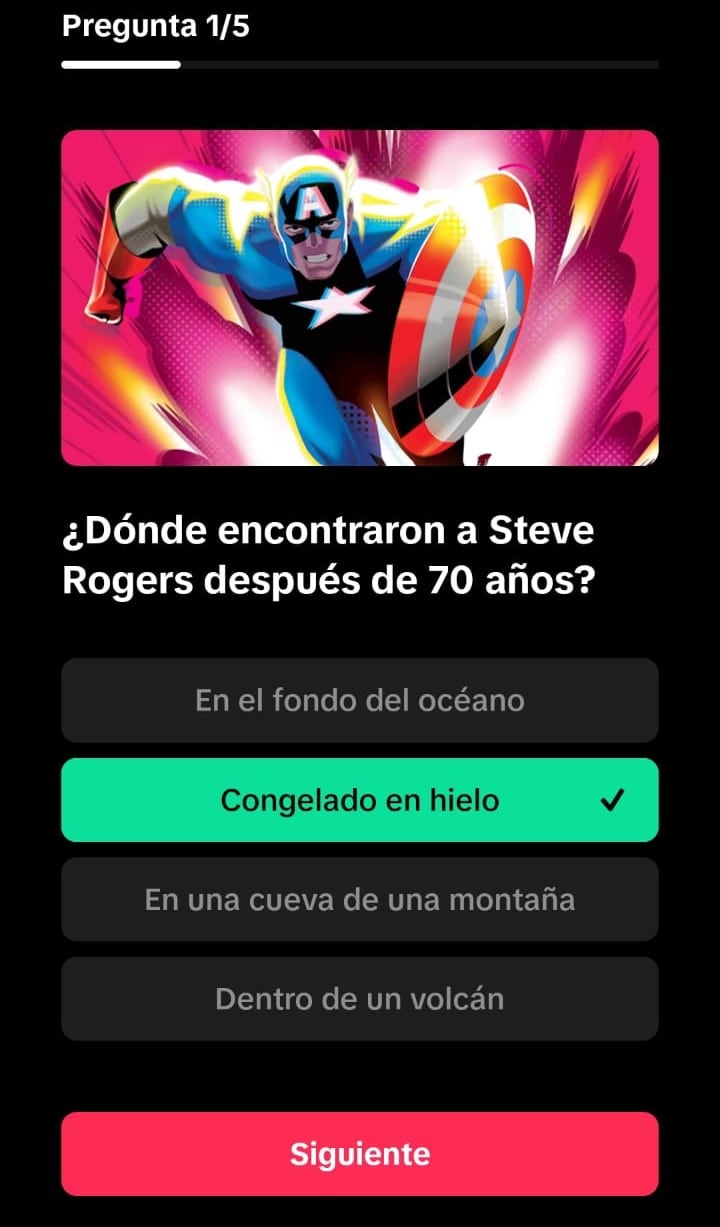Screen dimensions: 720x1227
Task: Tap the red Siguiente bar at the bottom
Action: (x=360, y=1153)
